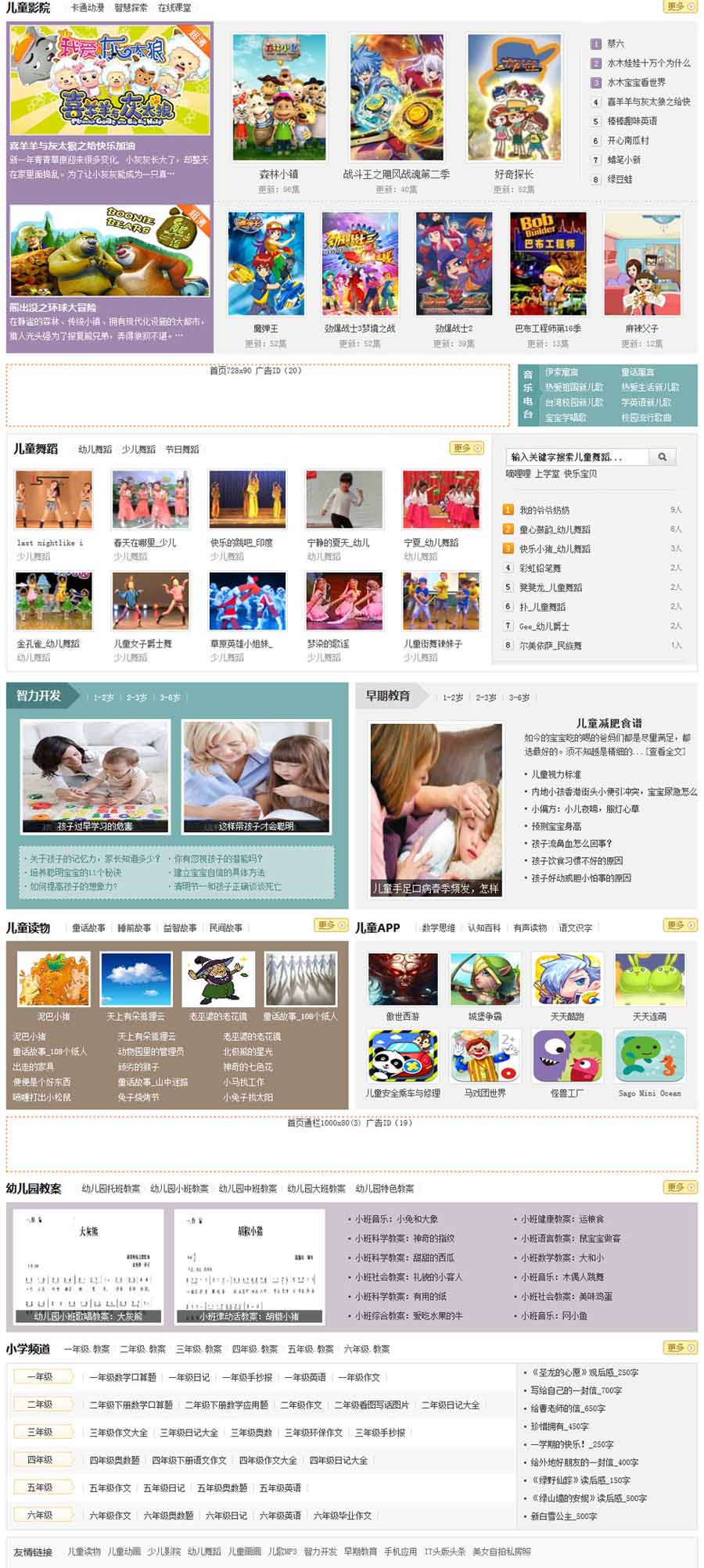Switch to 睡前故事 tab in 儿童读物
This screenshot has width=704, height=1568.
[x=134, y=928]
